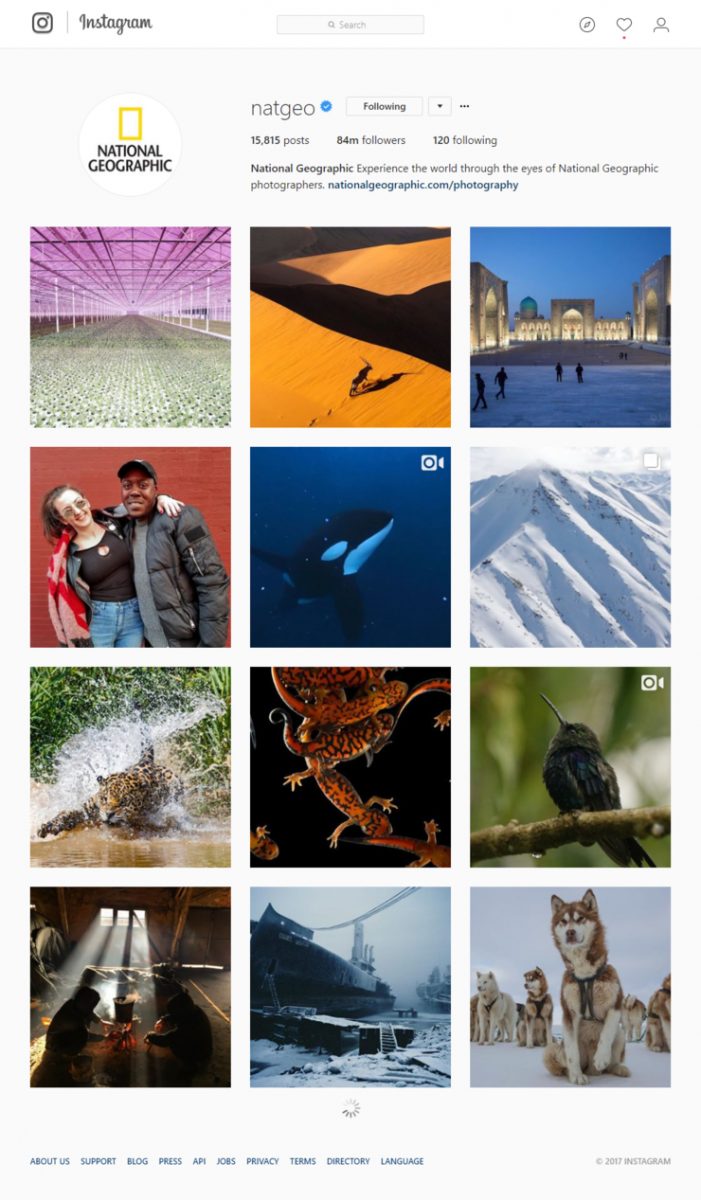Open the snowy mountain multi-photo post
This screenshot has height=1200, width=701.
point(570,547)
